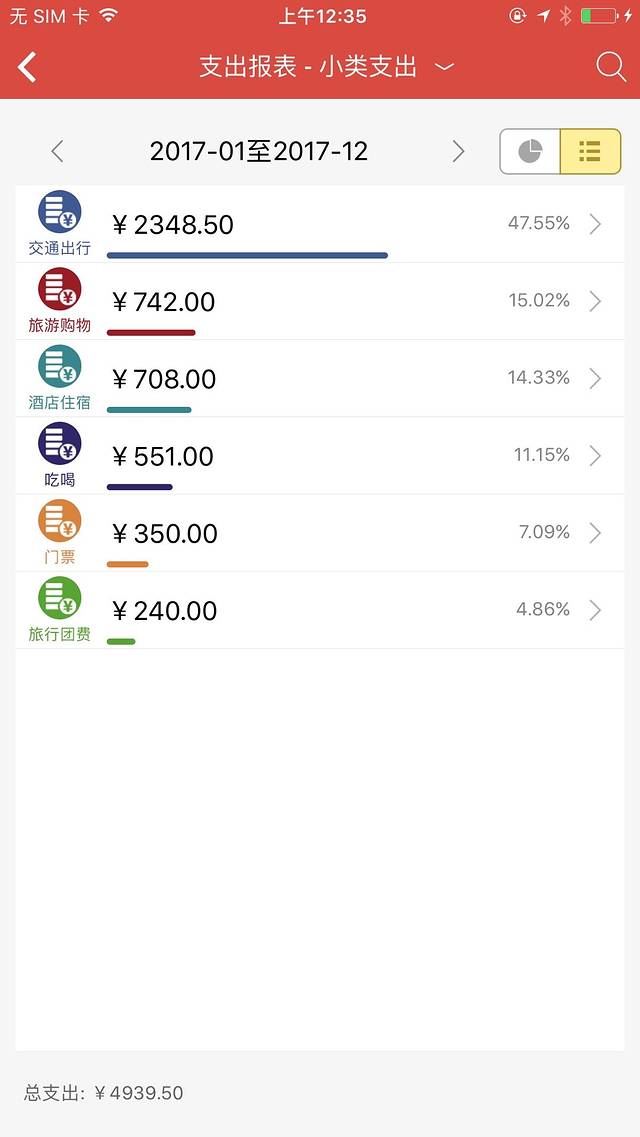Go to the next date range
Screen dimensions: 640x1137
pyautogui.click(x=458, y=151)
